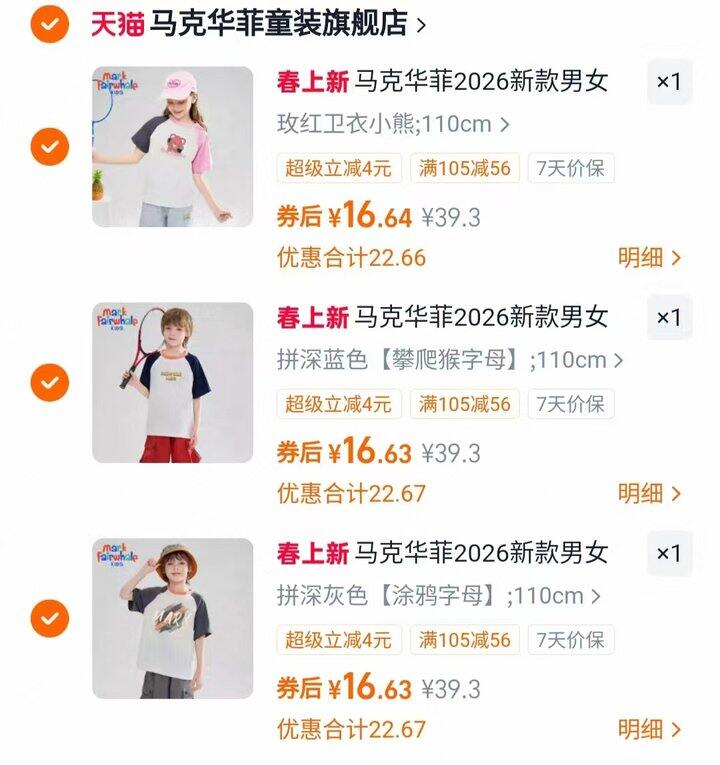Adjust quantity ×1 of 玫红卫衣小熊 item
Image resolution: width=720 pixels, height=765 pixels.
668,82
